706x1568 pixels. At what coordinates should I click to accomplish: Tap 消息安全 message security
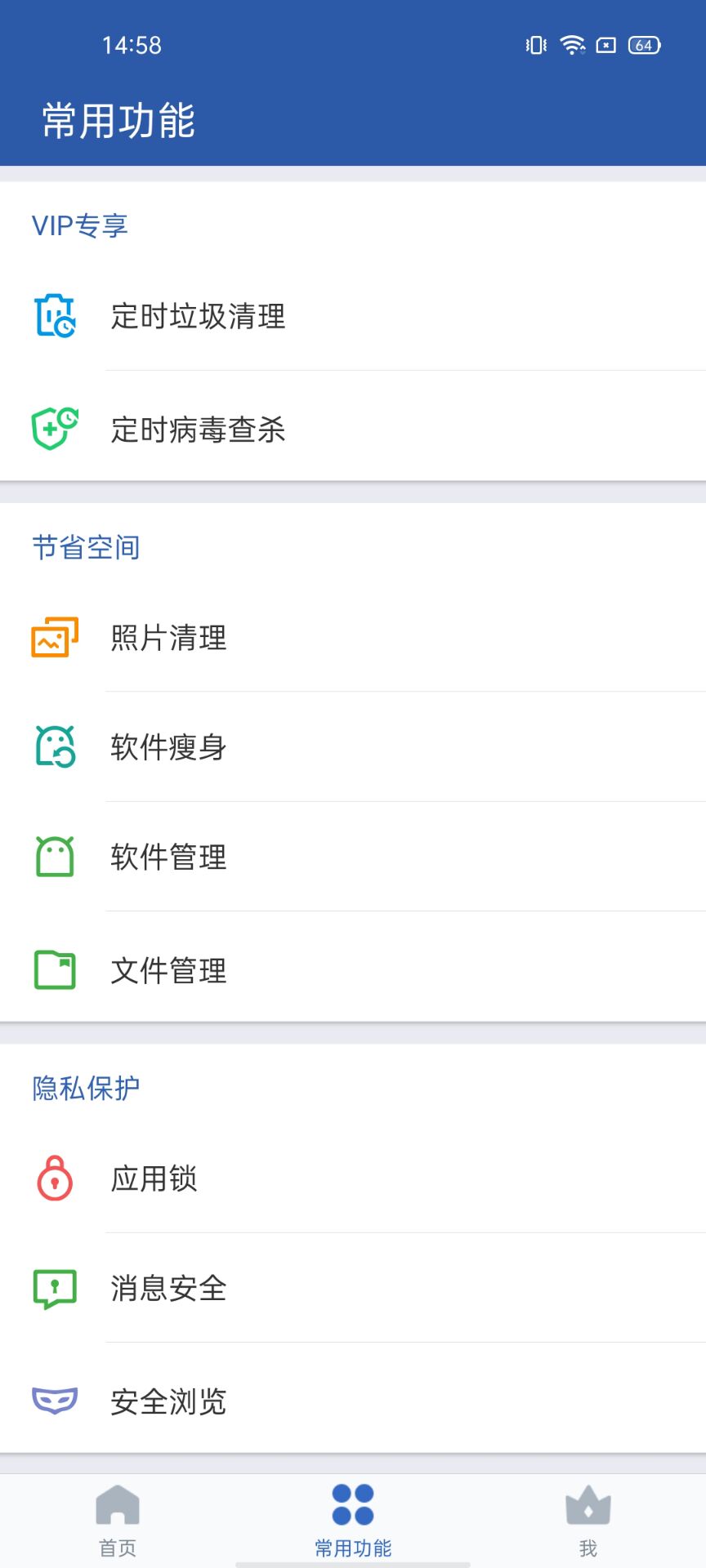click(x=353, y=1288)
